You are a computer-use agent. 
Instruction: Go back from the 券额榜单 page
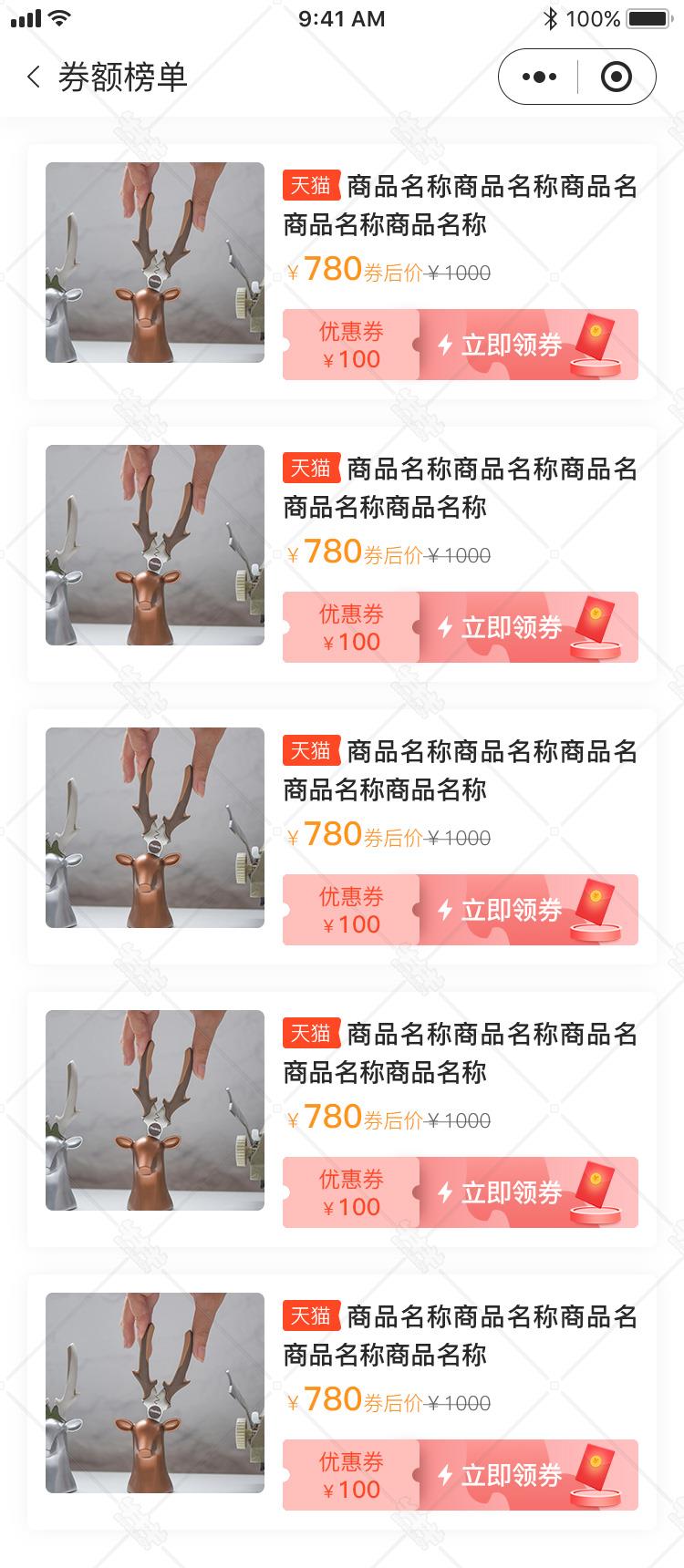34,77
